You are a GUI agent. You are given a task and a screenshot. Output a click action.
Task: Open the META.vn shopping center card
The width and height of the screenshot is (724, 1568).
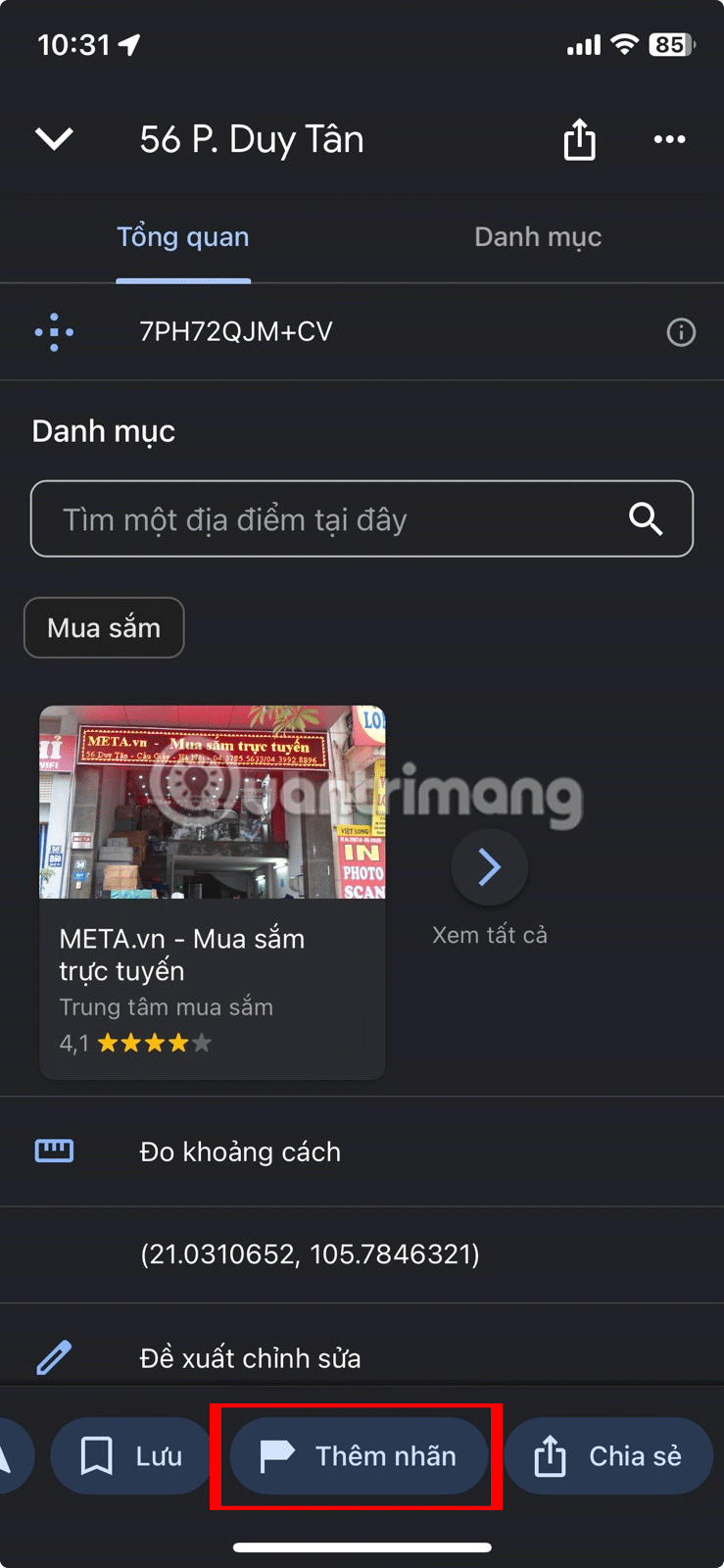coord(213,892)
